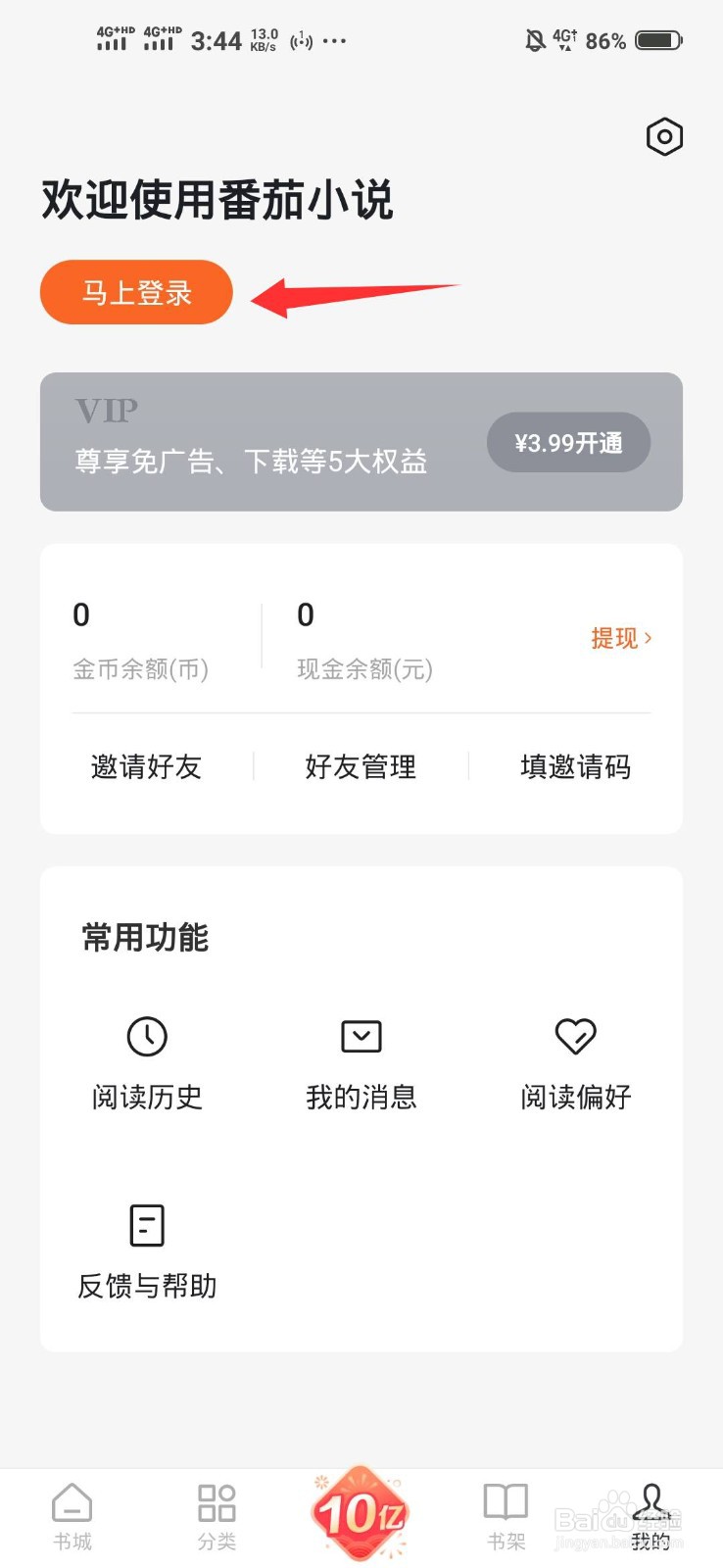Open 好友管理 friend management
The height and width of the screenshot is (1568, 723).
click(360, 767)
